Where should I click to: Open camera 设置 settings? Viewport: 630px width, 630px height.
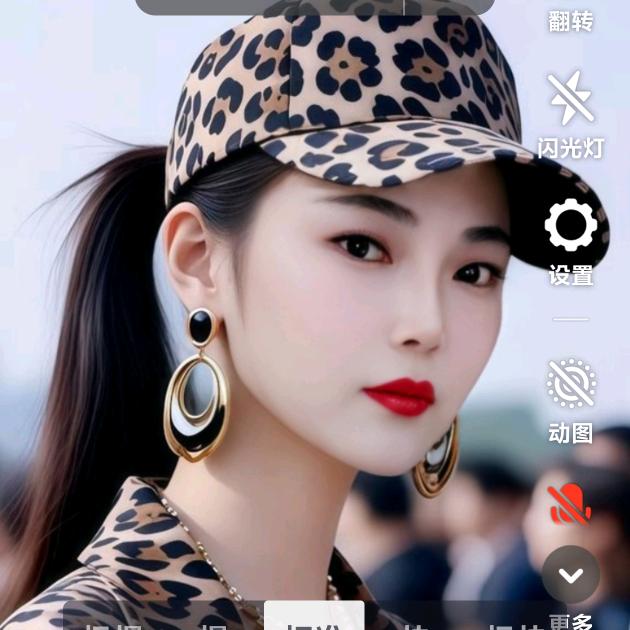[571, 226]
